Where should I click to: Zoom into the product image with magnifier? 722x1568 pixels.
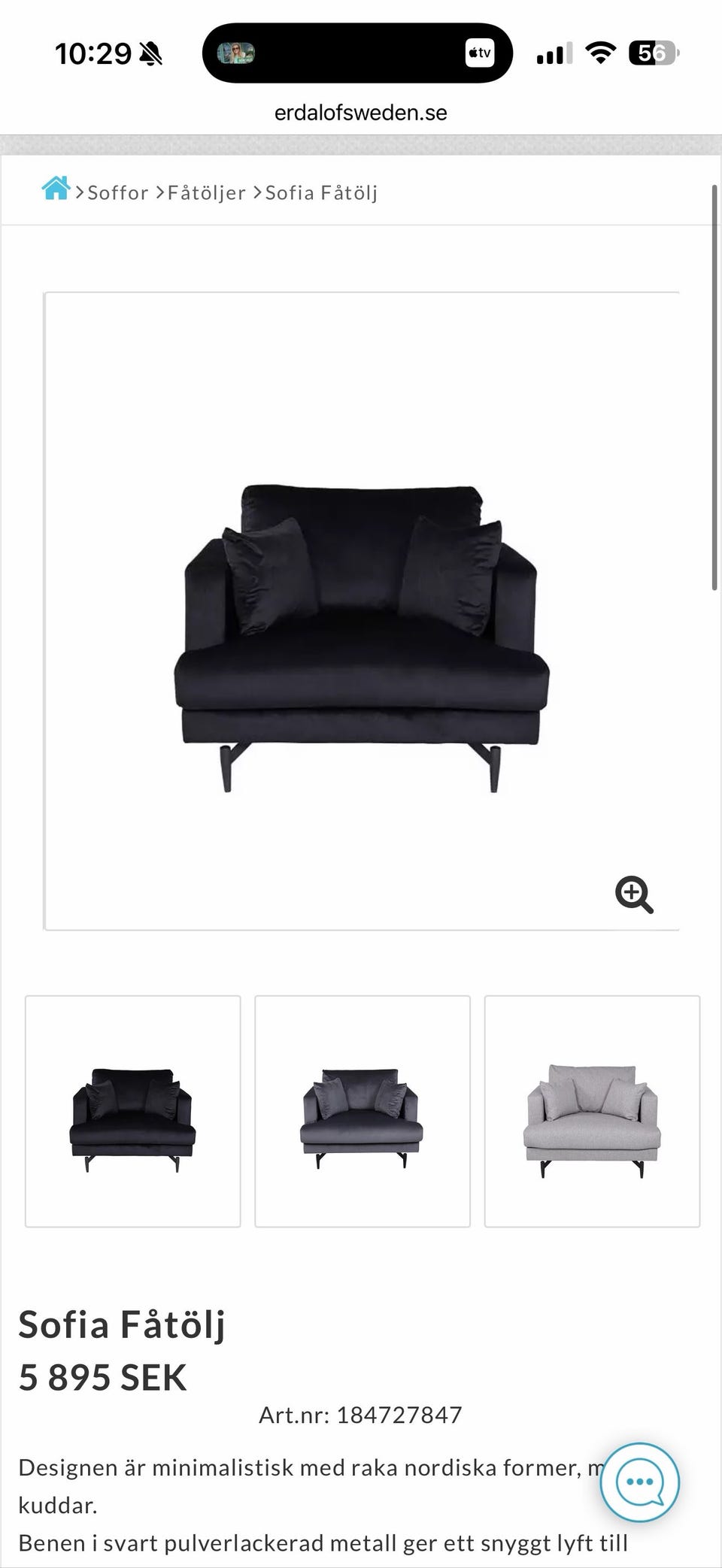634,894
